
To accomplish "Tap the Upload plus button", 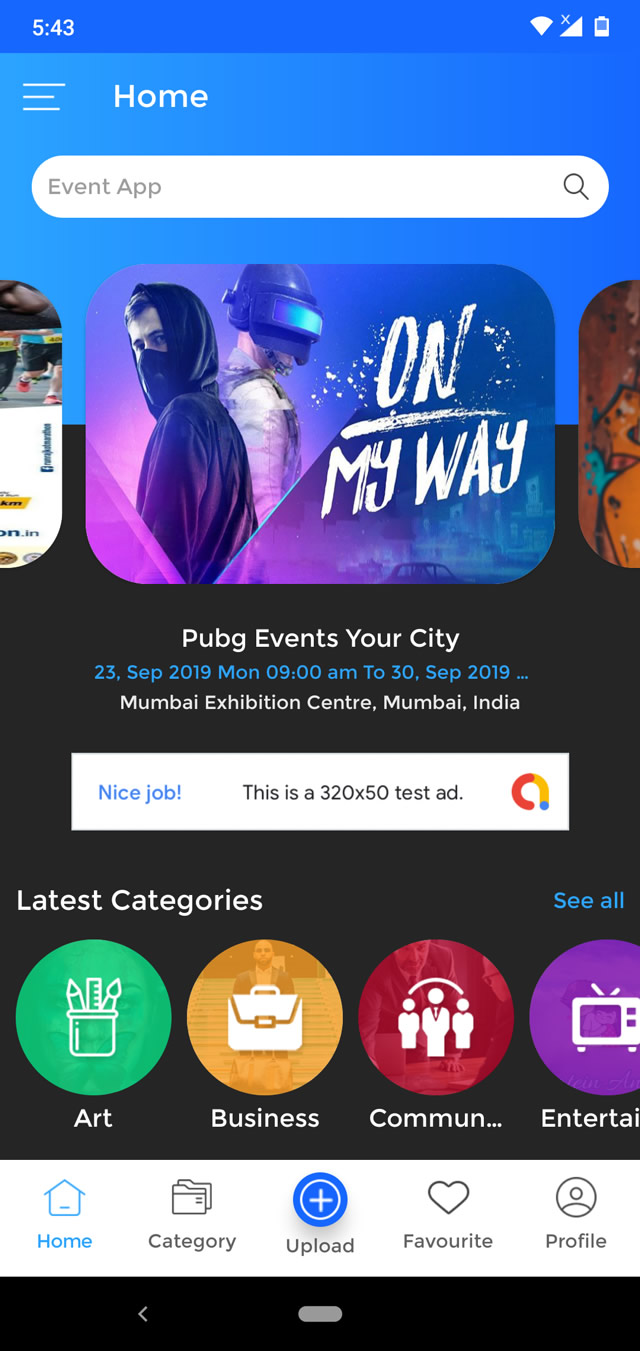I will click(x=320, y=1200).
